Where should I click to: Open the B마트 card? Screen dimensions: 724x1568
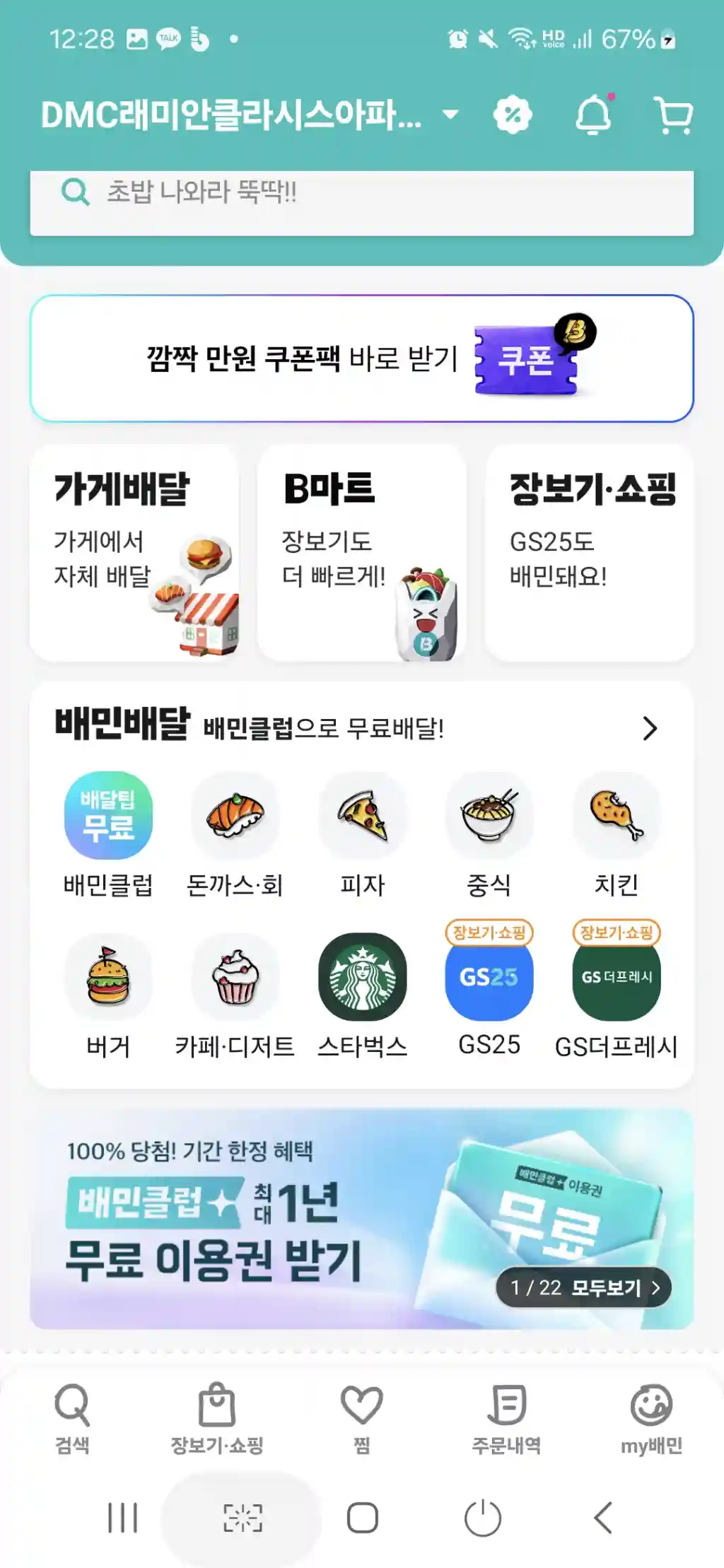tap(361, 553)
